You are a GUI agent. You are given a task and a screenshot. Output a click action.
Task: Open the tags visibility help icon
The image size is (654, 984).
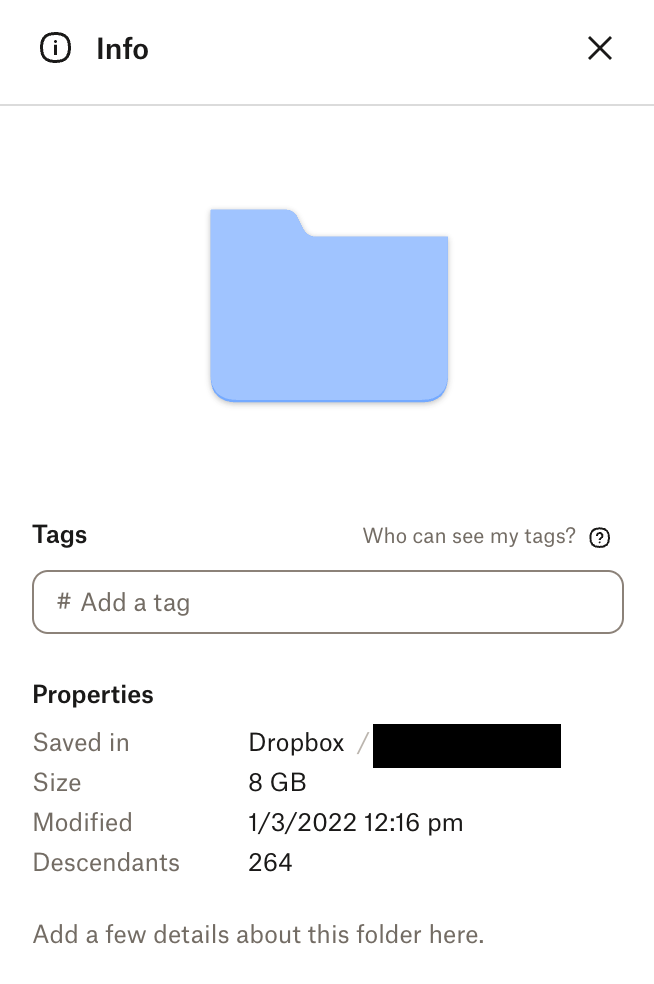[599, 538]
